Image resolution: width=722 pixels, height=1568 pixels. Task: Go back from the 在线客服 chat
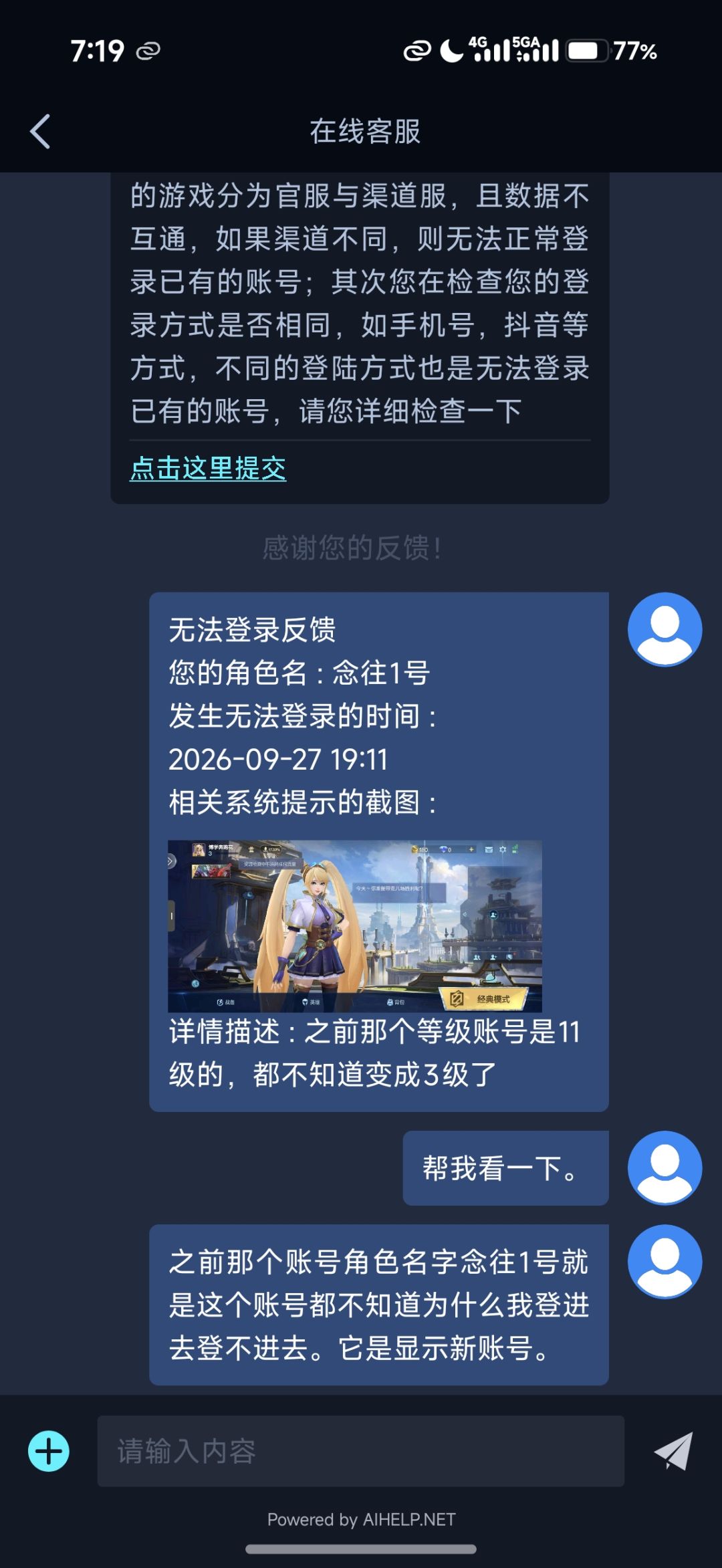pyautogui.click(x=40, y=131)
